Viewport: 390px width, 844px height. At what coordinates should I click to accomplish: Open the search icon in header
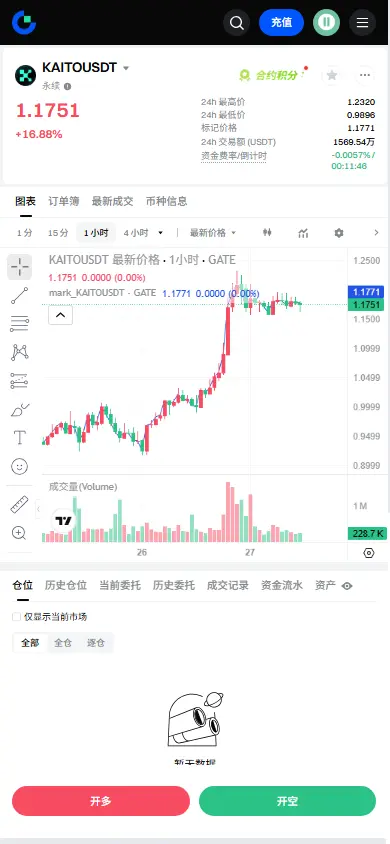236,23
